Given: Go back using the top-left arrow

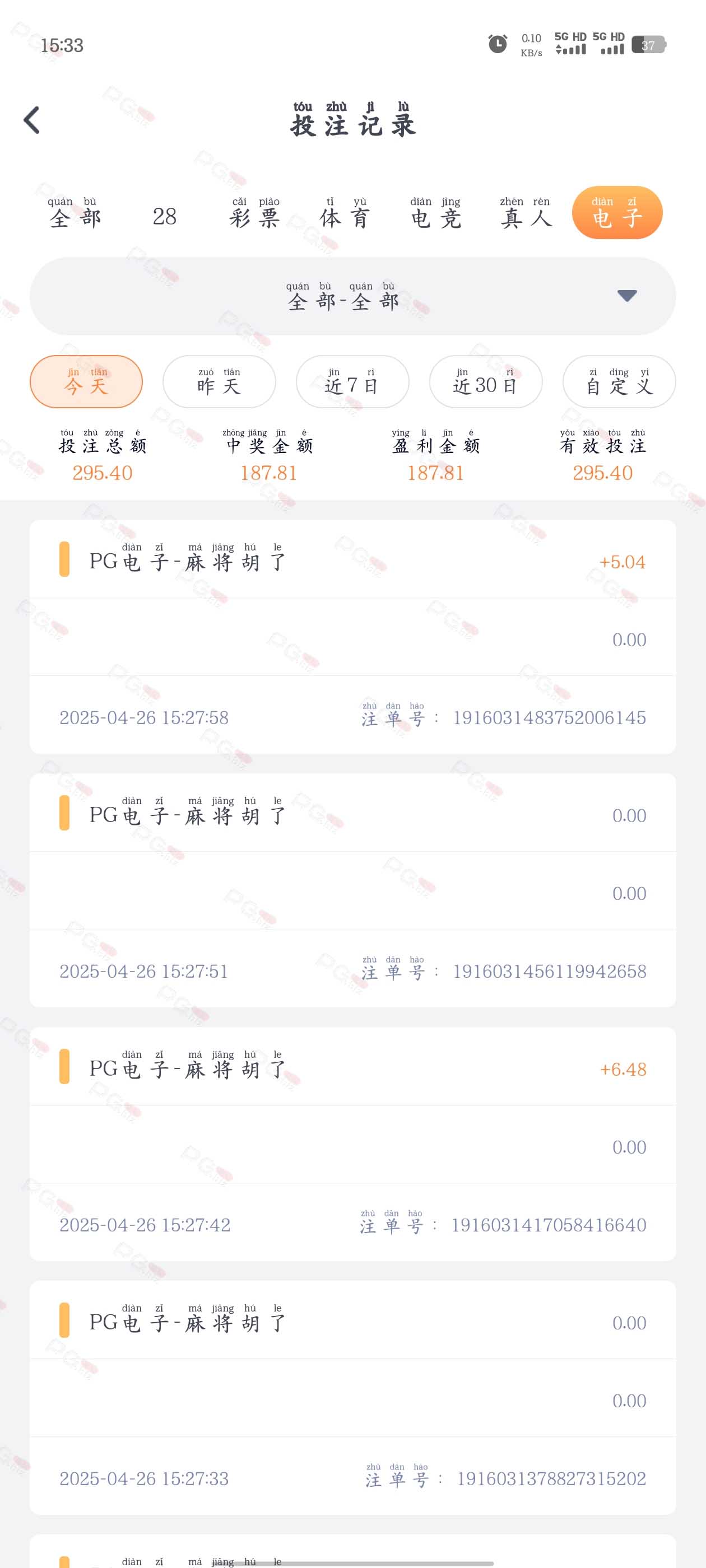Looking at the screenshot, I should point(32,120).
